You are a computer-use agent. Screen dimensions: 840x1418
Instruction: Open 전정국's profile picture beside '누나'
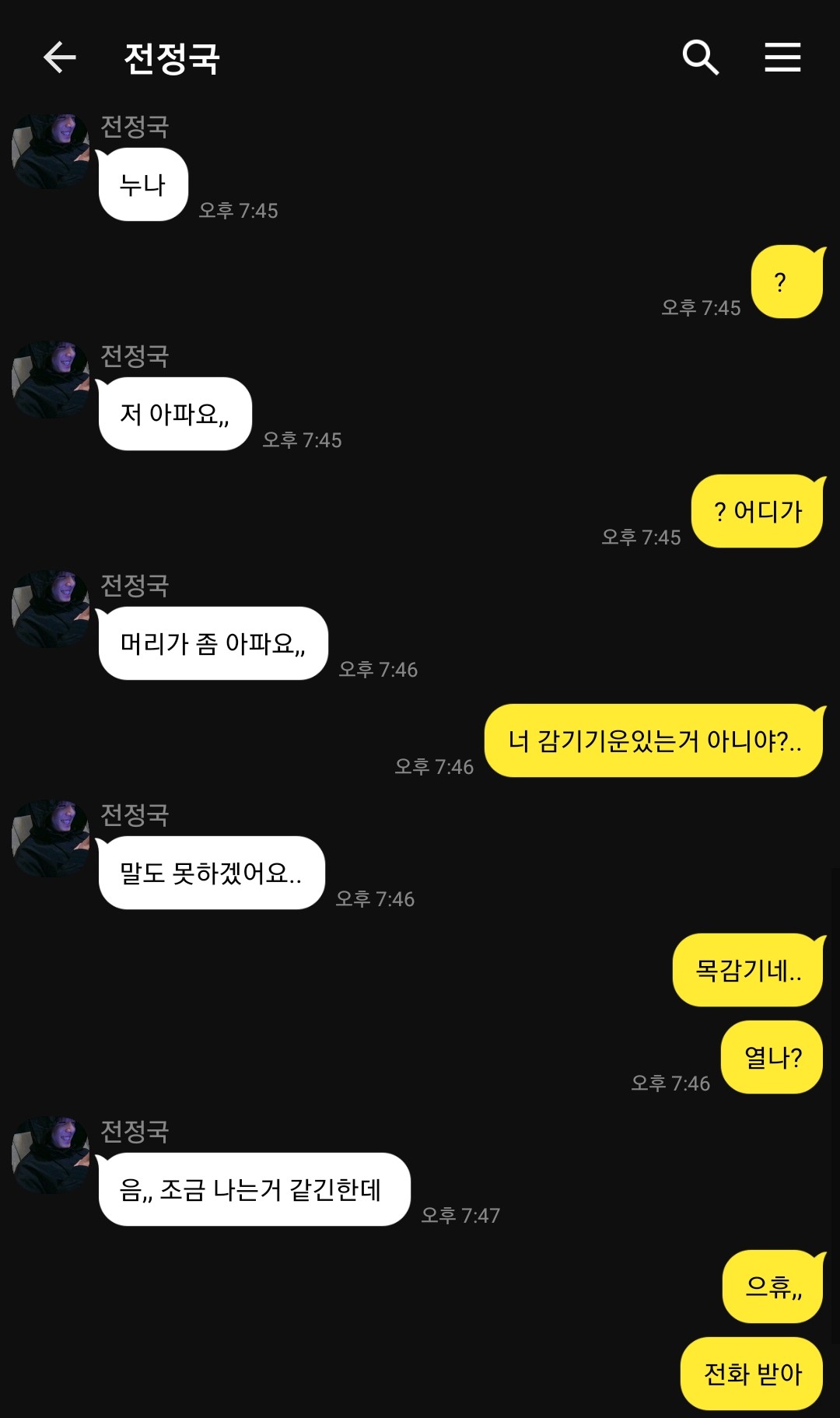(51, 151)
